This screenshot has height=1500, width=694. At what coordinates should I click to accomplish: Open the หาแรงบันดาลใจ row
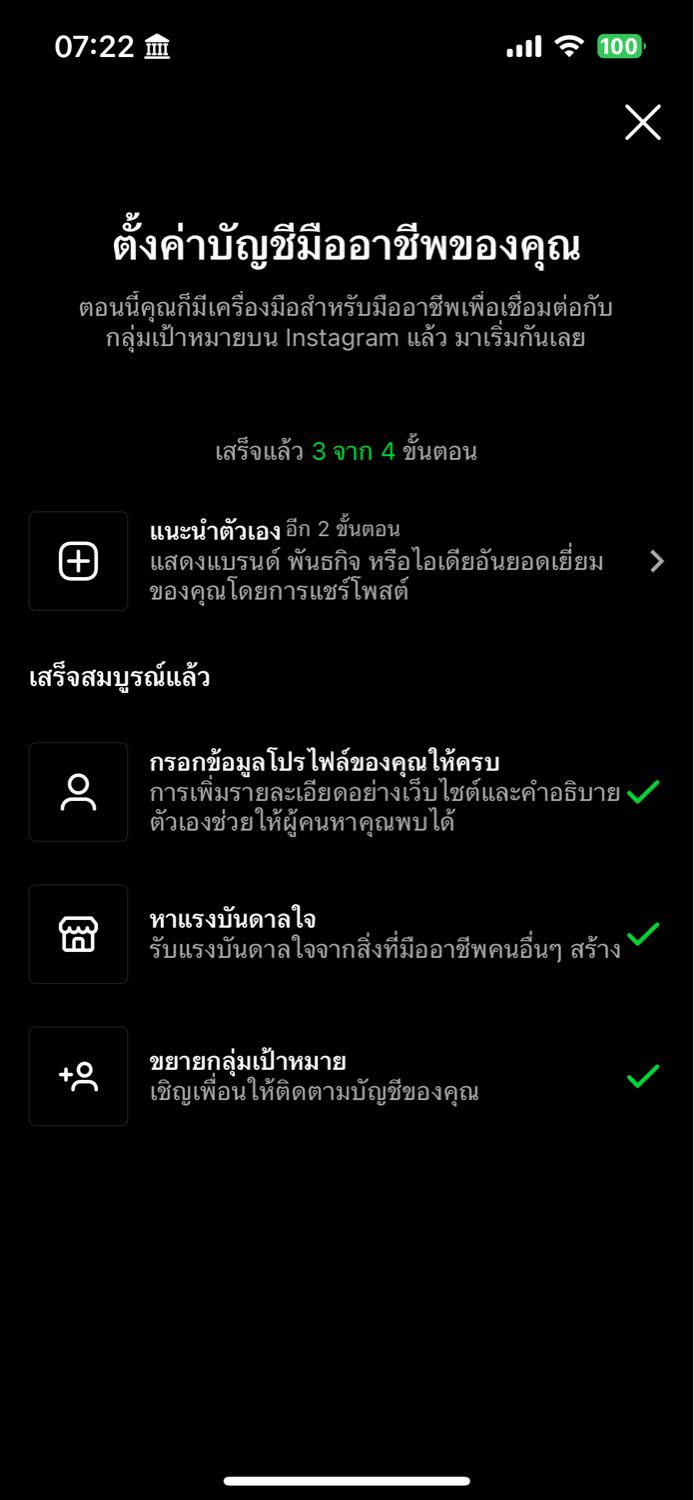(347, 934)
